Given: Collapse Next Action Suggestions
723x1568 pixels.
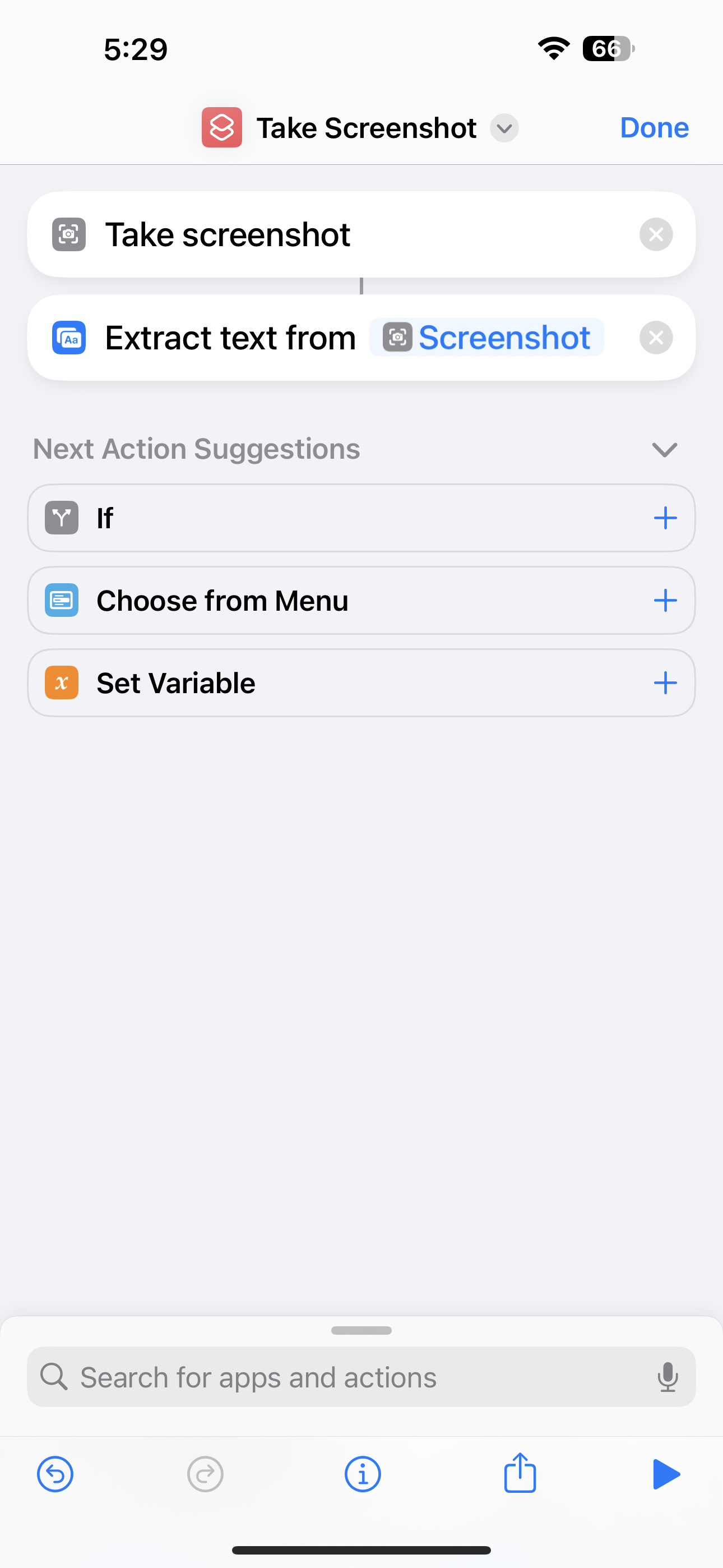Looking at the screenshot, I should pos(664,450).
